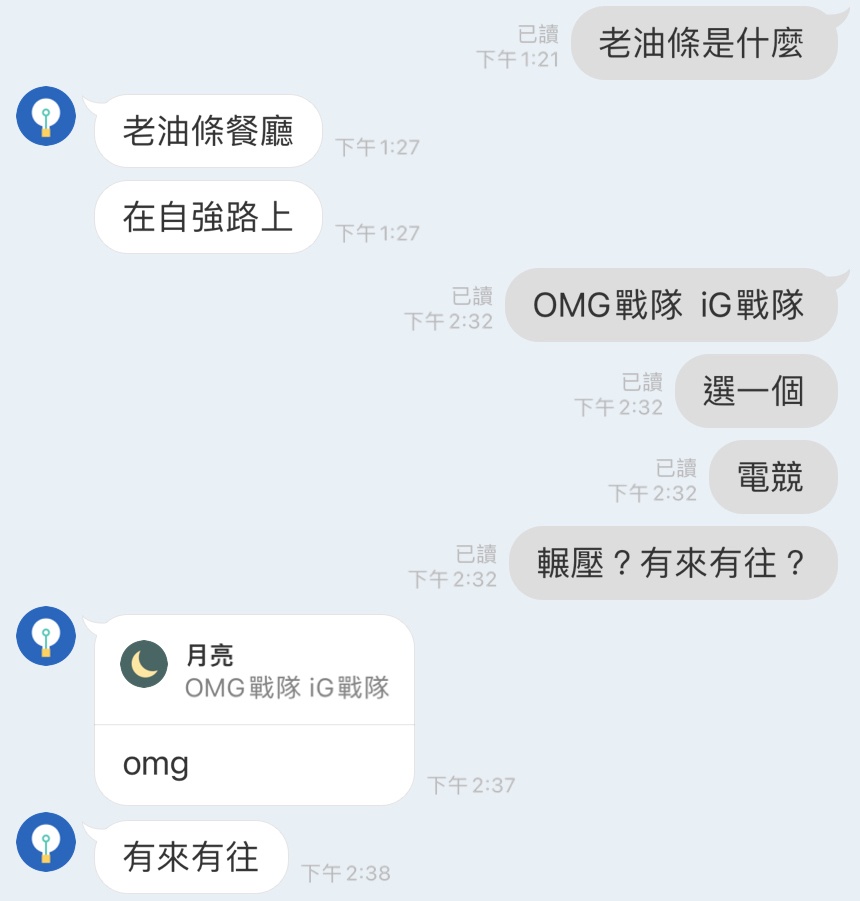Open sender's avatar beside the omg reply

pyautogui.click(x=46, y=636)
